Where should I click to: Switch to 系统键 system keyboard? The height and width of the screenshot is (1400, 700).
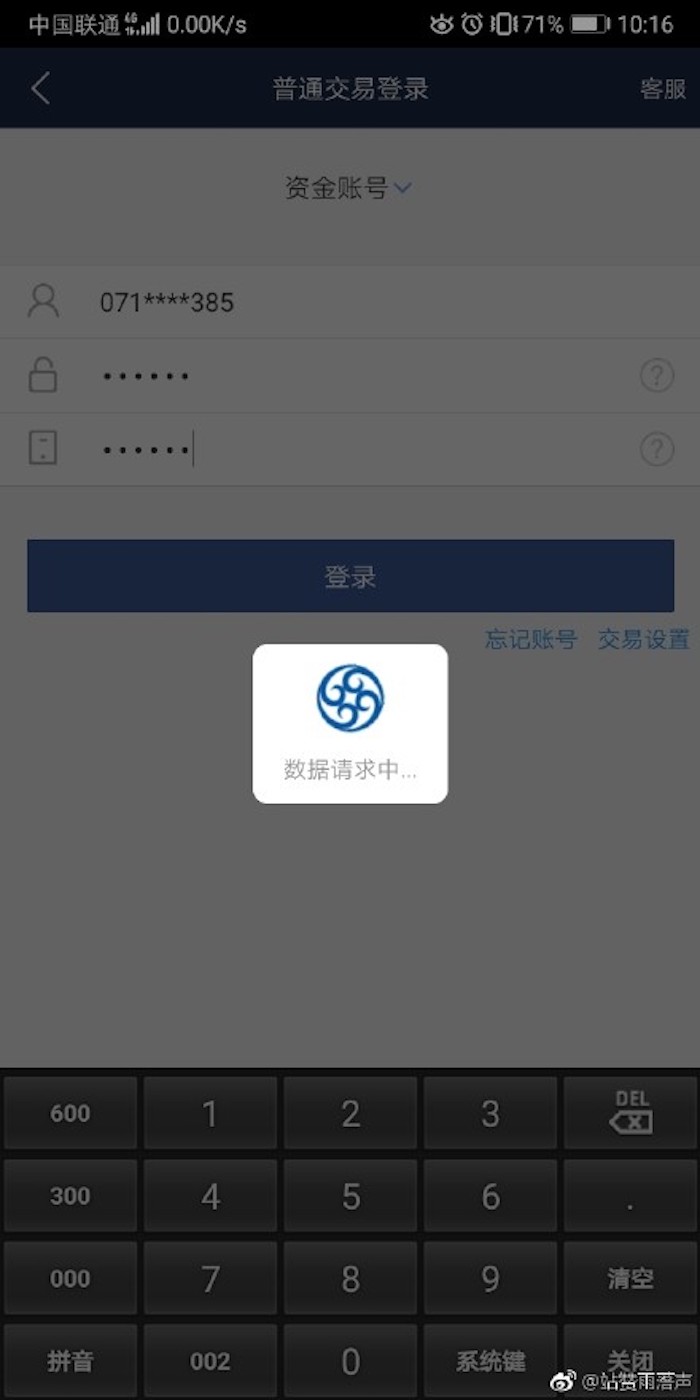(490, 1361)
